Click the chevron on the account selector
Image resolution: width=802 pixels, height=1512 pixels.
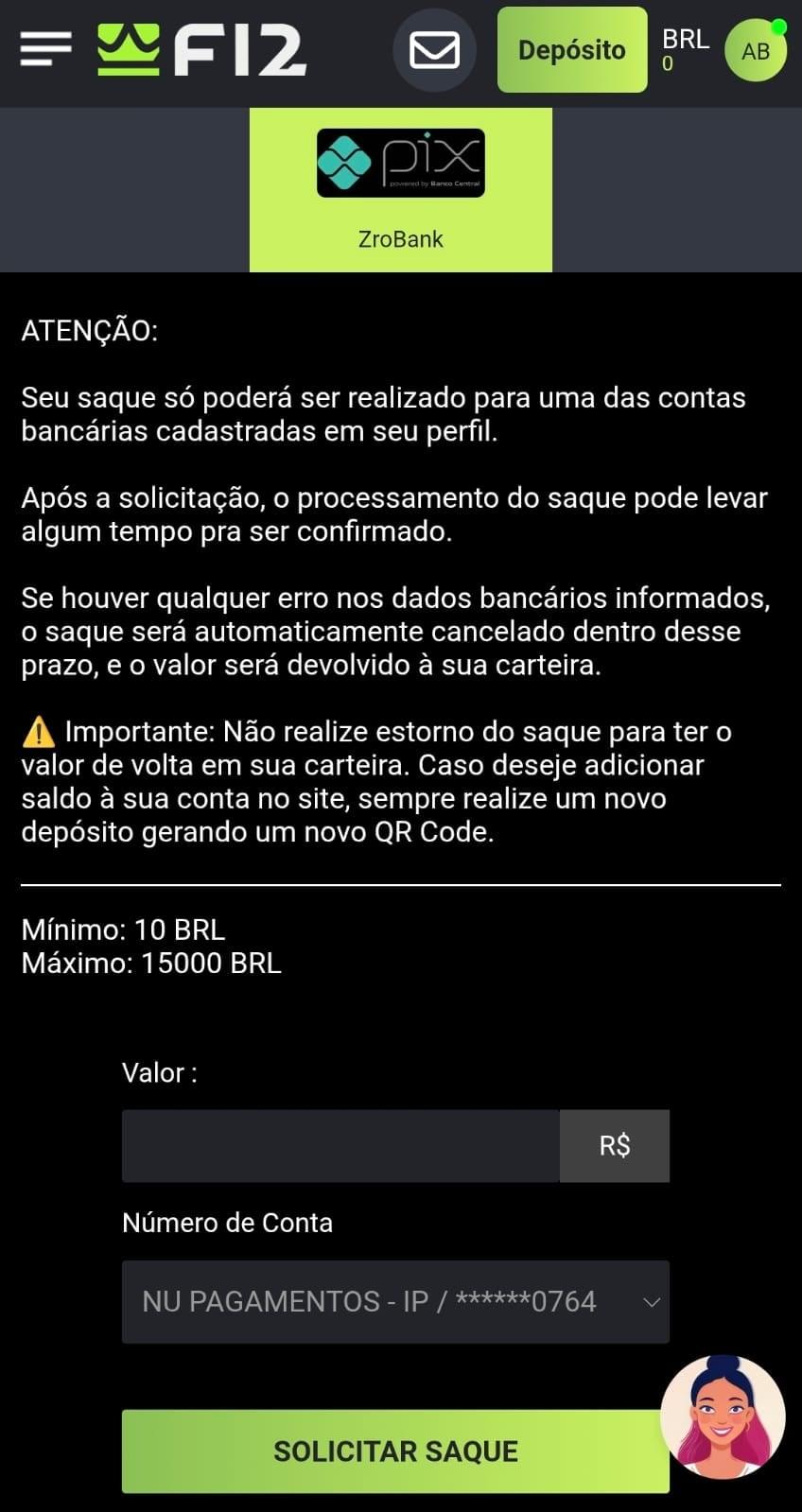[x=653, y=1302]
